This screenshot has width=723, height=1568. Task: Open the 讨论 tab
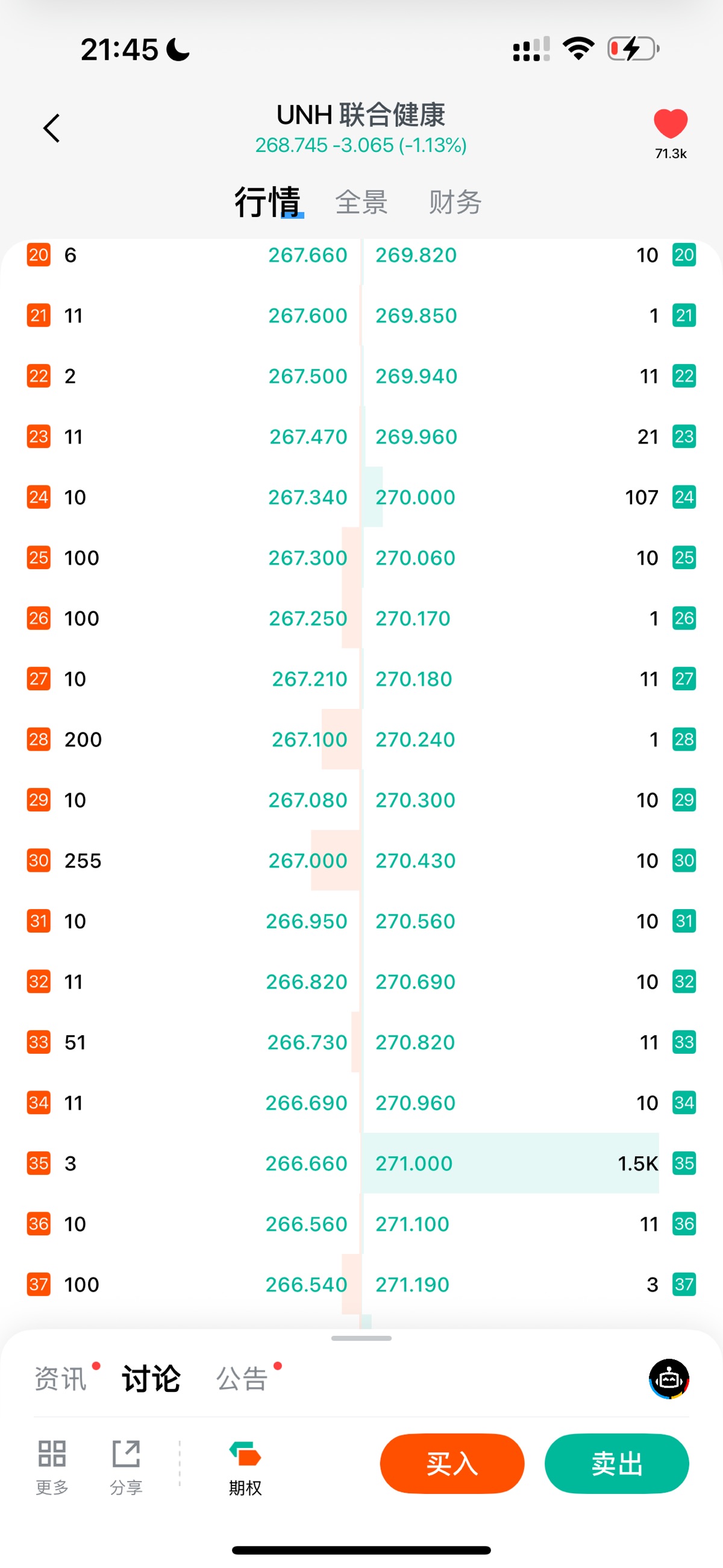pos(151,1379)
